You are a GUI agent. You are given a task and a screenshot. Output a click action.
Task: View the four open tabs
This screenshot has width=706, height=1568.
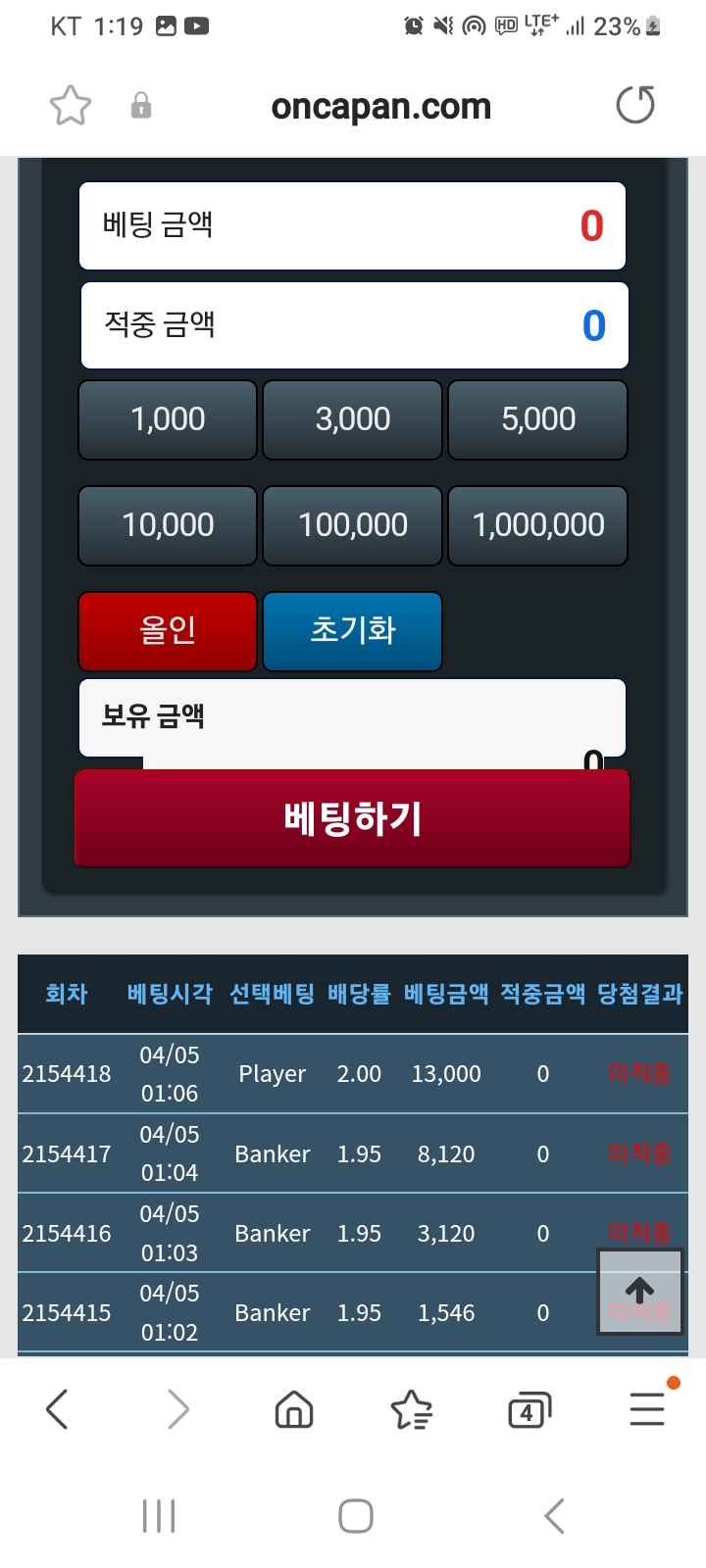coord(529,1410)
